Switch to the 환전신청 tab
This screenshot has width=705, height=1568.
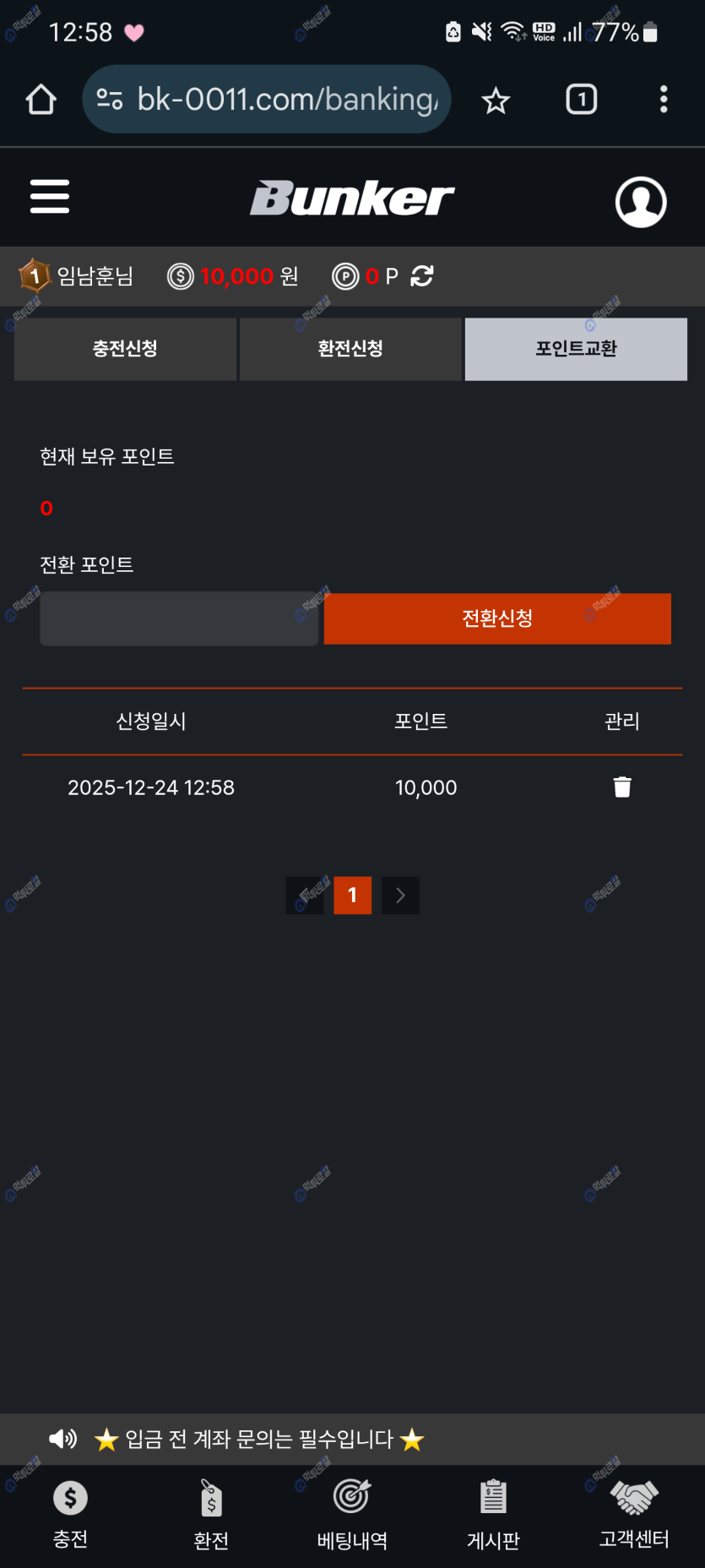click(x=350, y=349)
